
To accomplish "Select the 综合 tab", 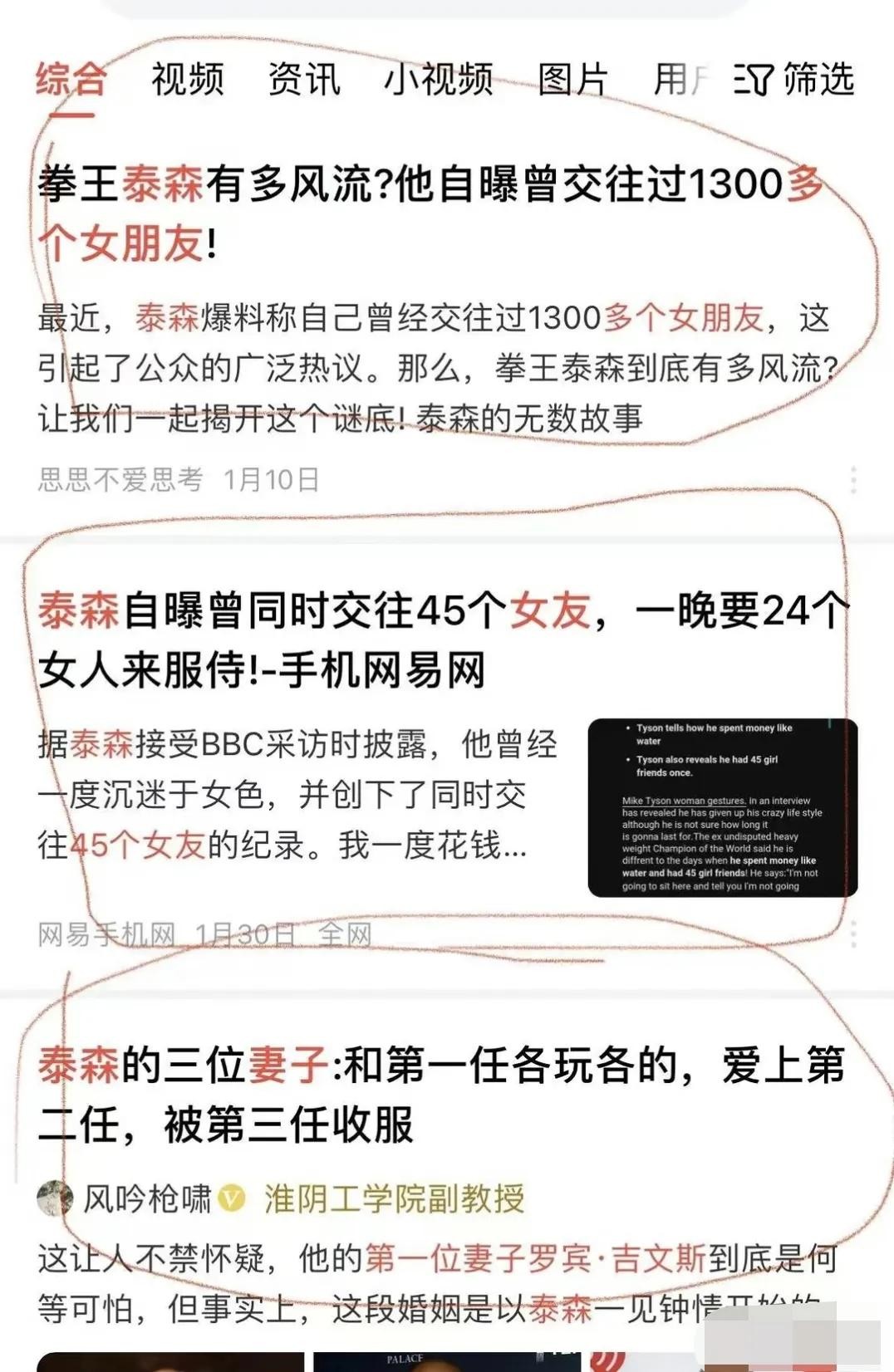I will pyautogui.click(x=71, y=80).
